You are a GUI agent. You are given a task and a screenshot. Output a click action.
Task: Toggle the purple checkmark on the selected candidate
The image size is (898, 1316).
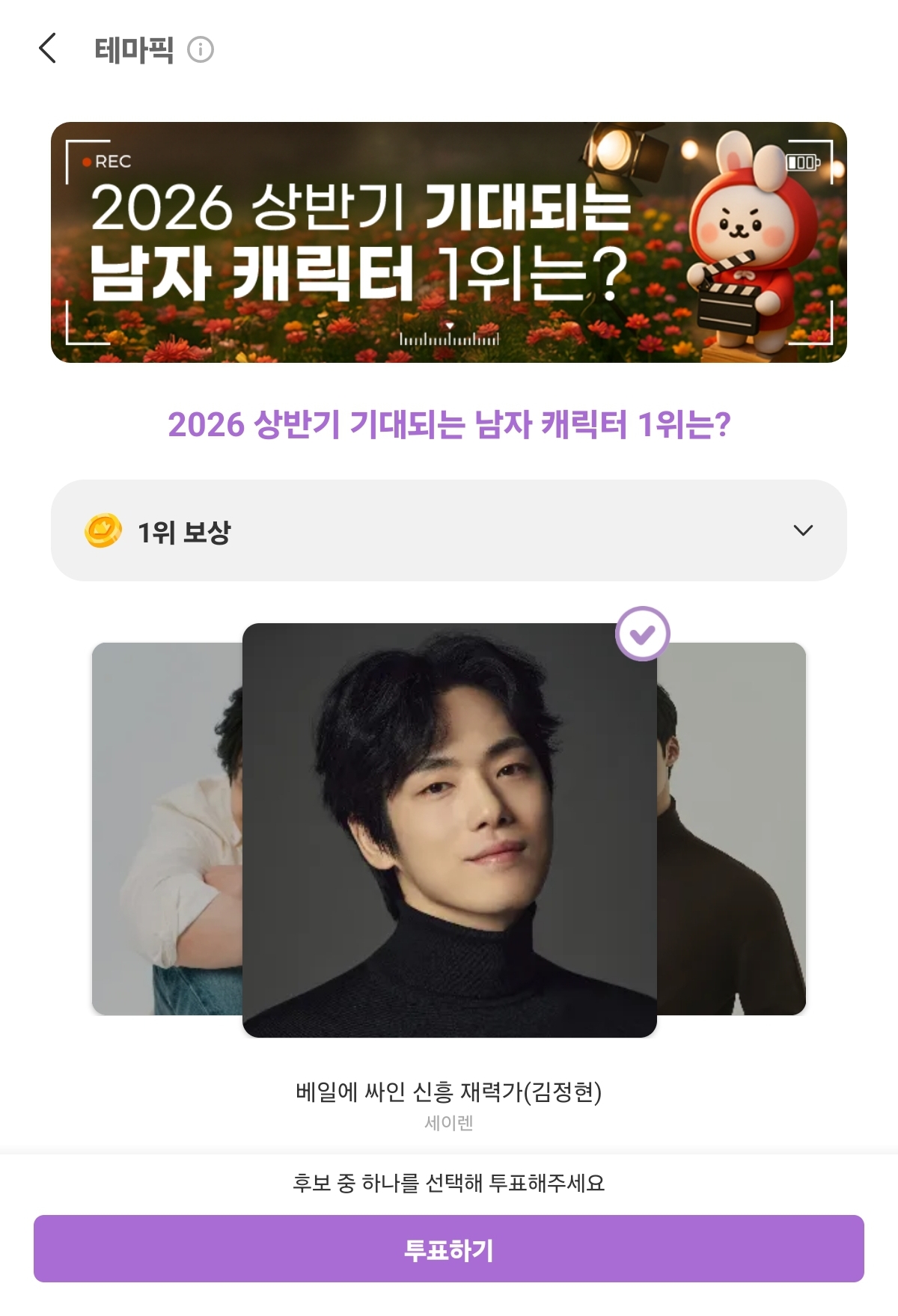pyautogui.click(x=642, y=634)
